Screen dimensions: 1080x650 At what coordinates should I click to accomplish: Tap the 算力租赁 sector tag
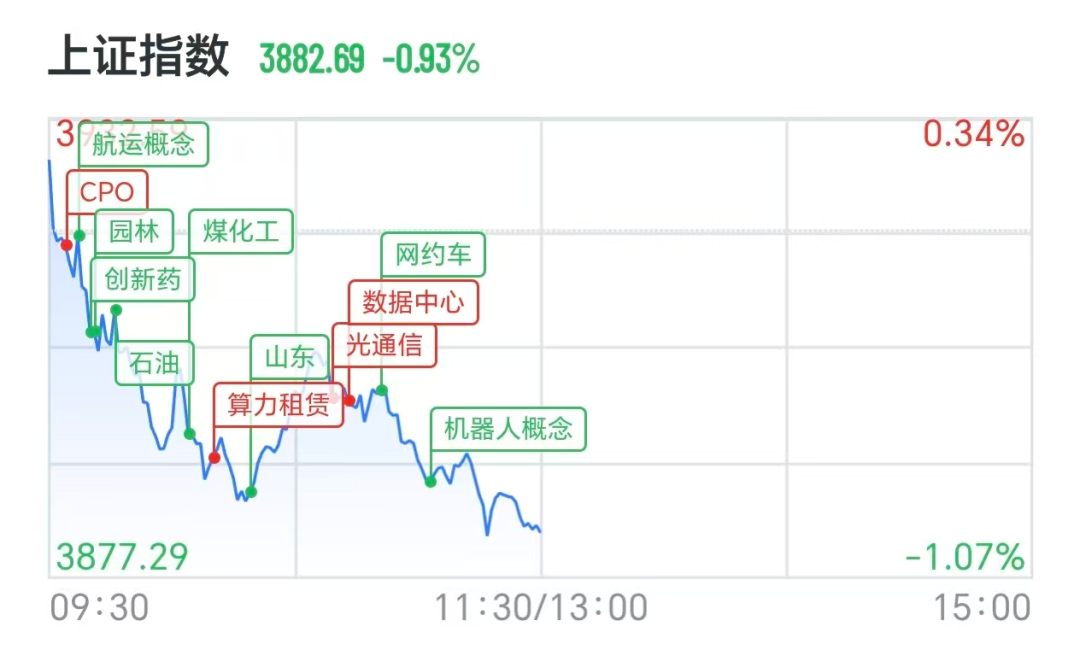click(279, 405)
